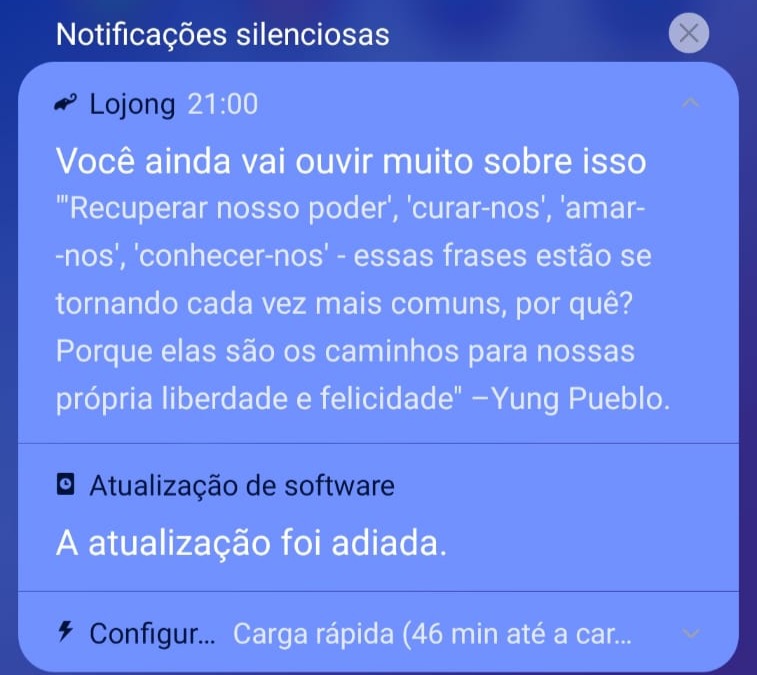
Task: Expand the Carga rápida notification
Action: tap(690, 633)
